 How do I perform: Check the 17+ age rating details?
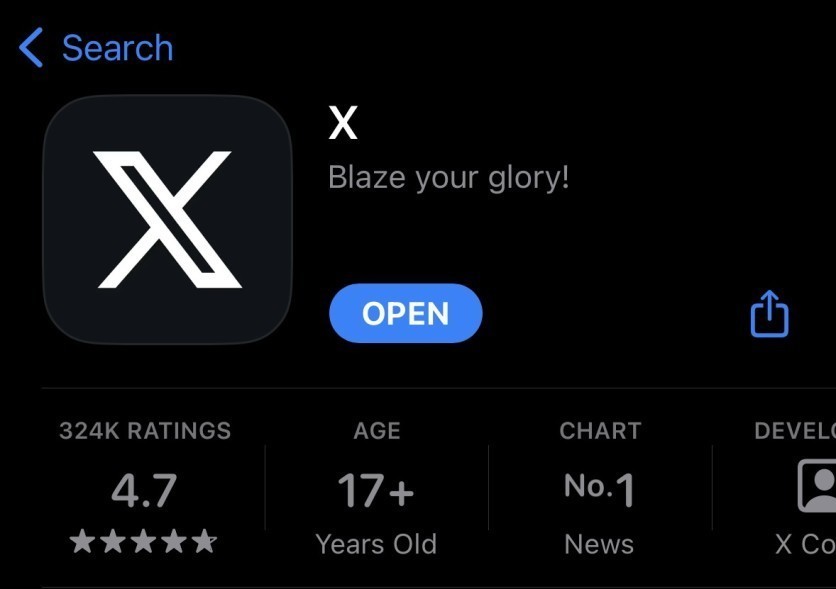click(376, 489)
